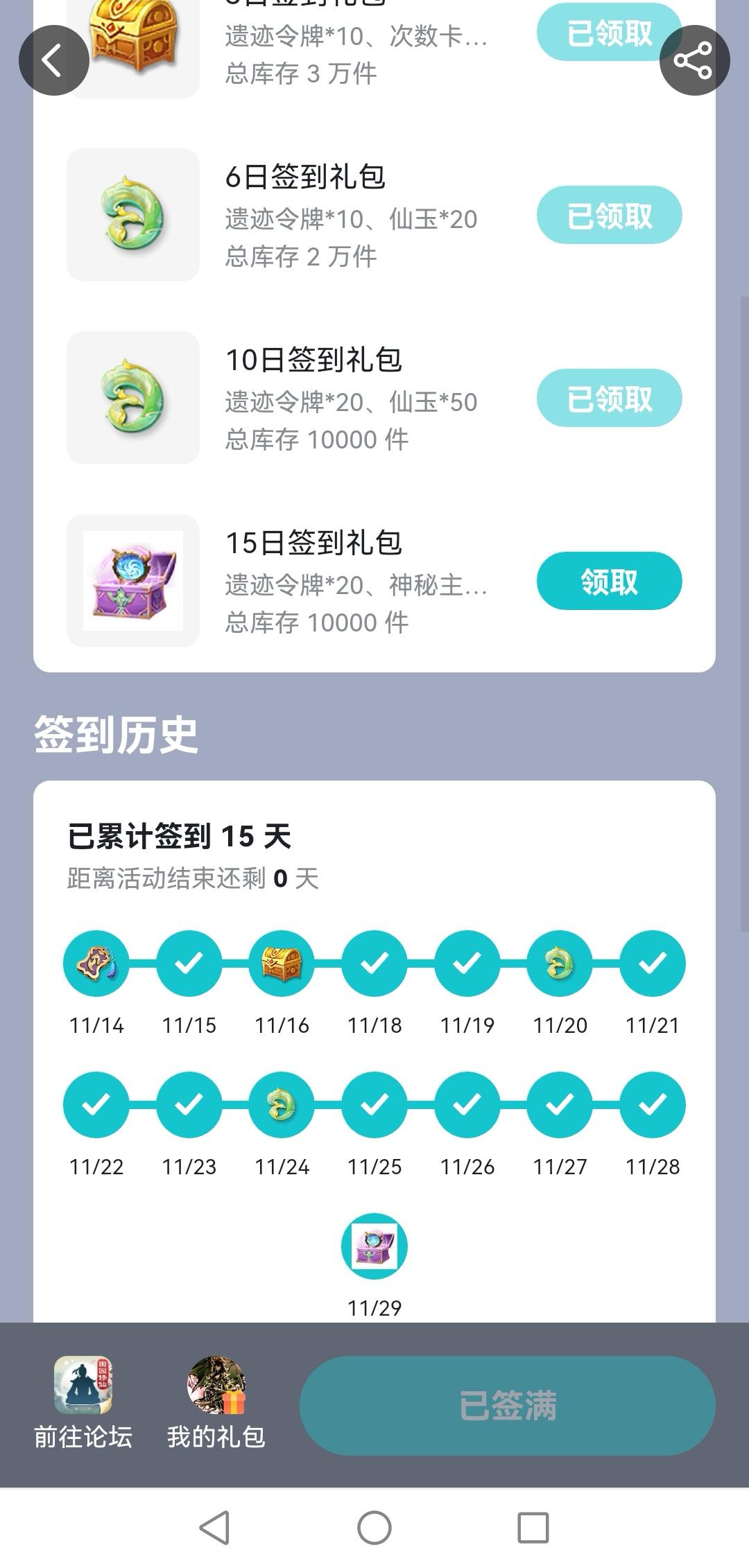Tap the checkmark circle for 11/15
This screenshot has width=749, height=1568.
coord(188,963)
